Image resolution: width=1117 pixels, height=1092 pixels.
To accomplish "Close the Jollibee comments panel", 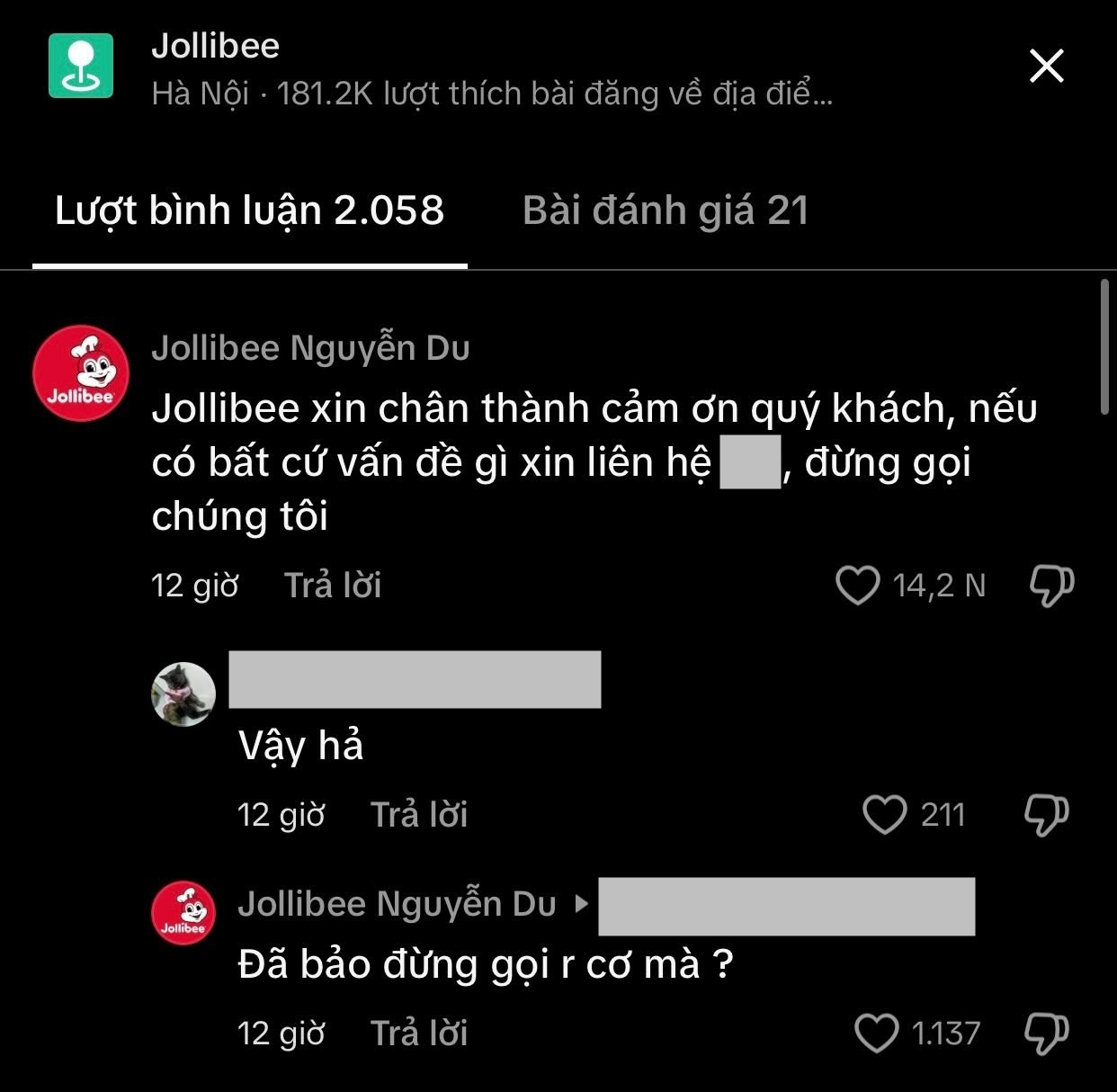I will click(x=1046, y=66).
